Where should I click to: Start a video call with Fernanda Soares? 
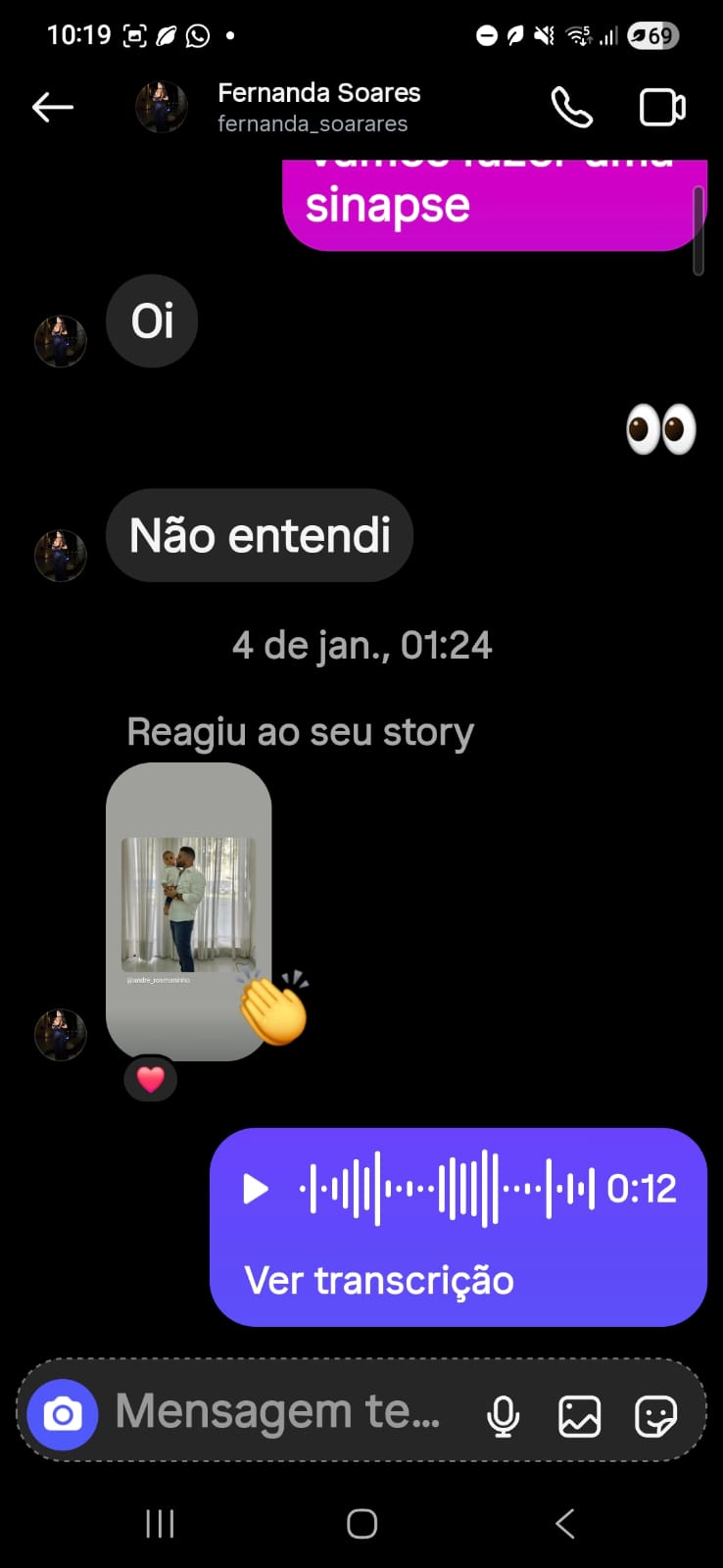(x=662, y=108)
